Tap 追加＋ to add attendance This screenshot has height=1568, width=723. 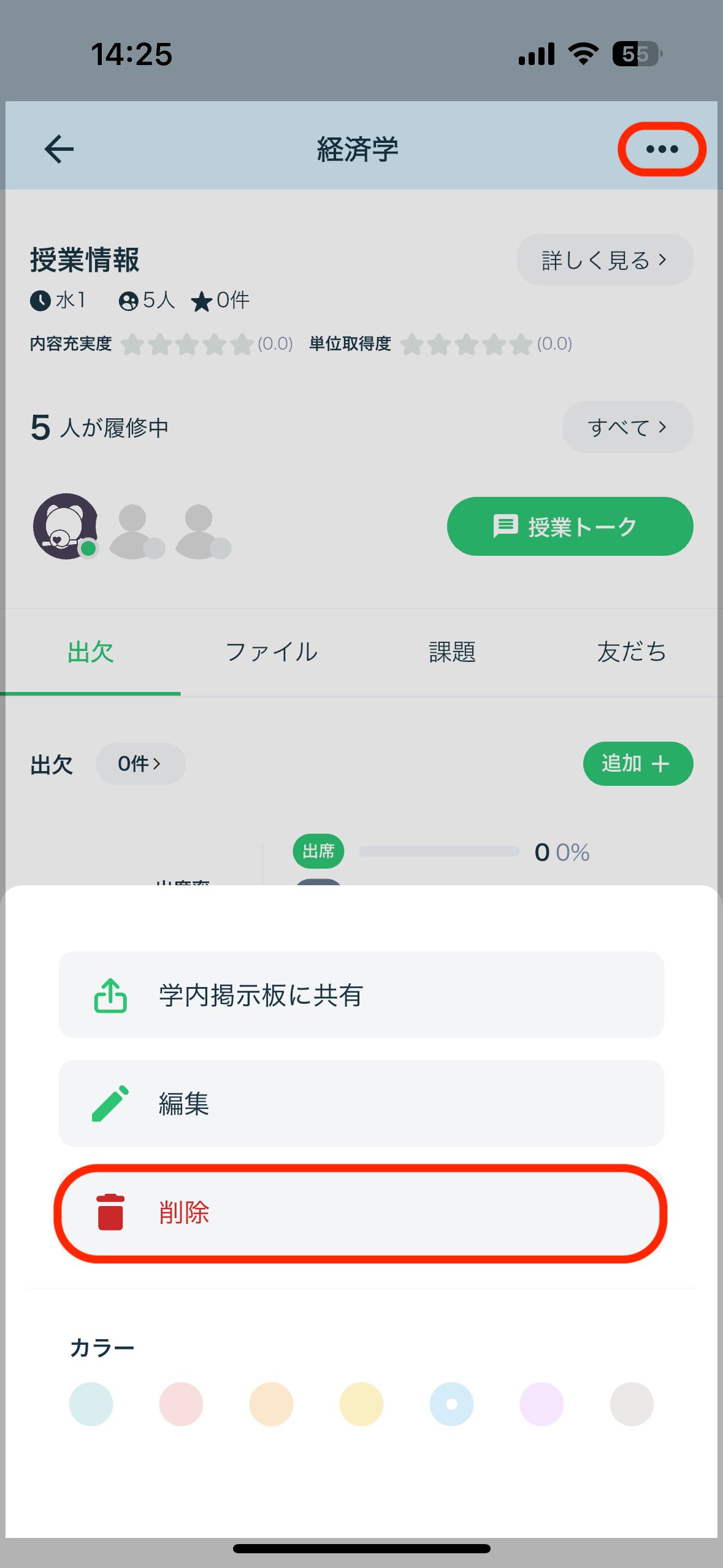(638, 764)
